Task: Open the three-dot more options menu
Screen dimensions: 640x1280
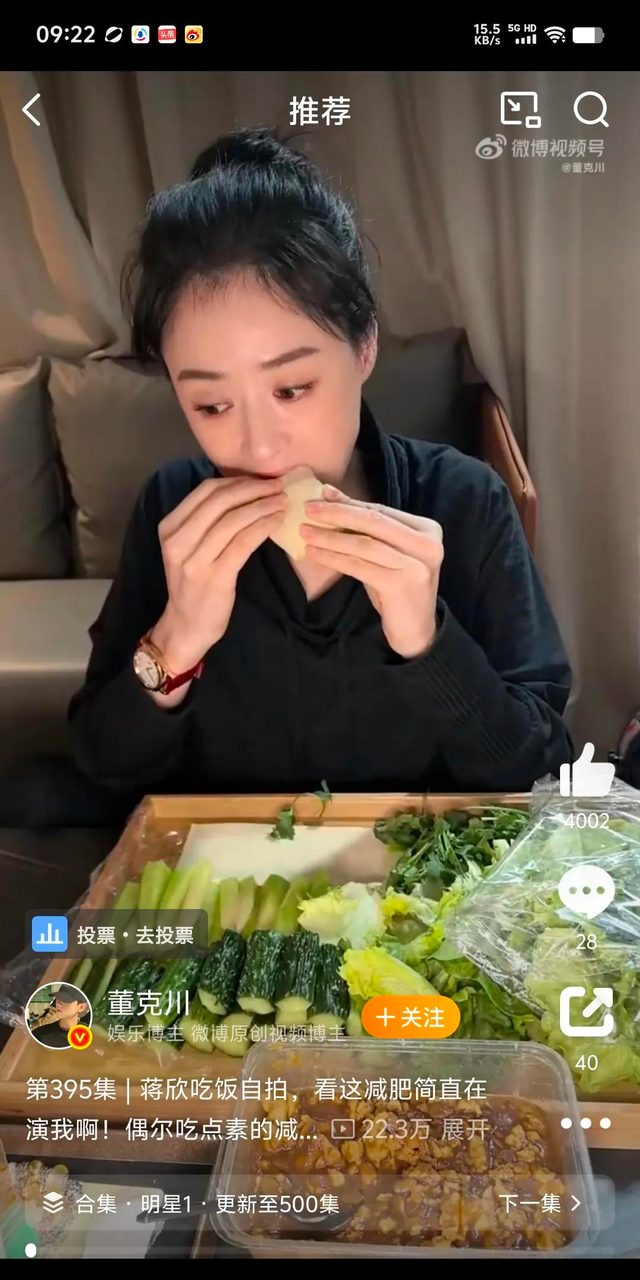Action: coord(586,1123)
